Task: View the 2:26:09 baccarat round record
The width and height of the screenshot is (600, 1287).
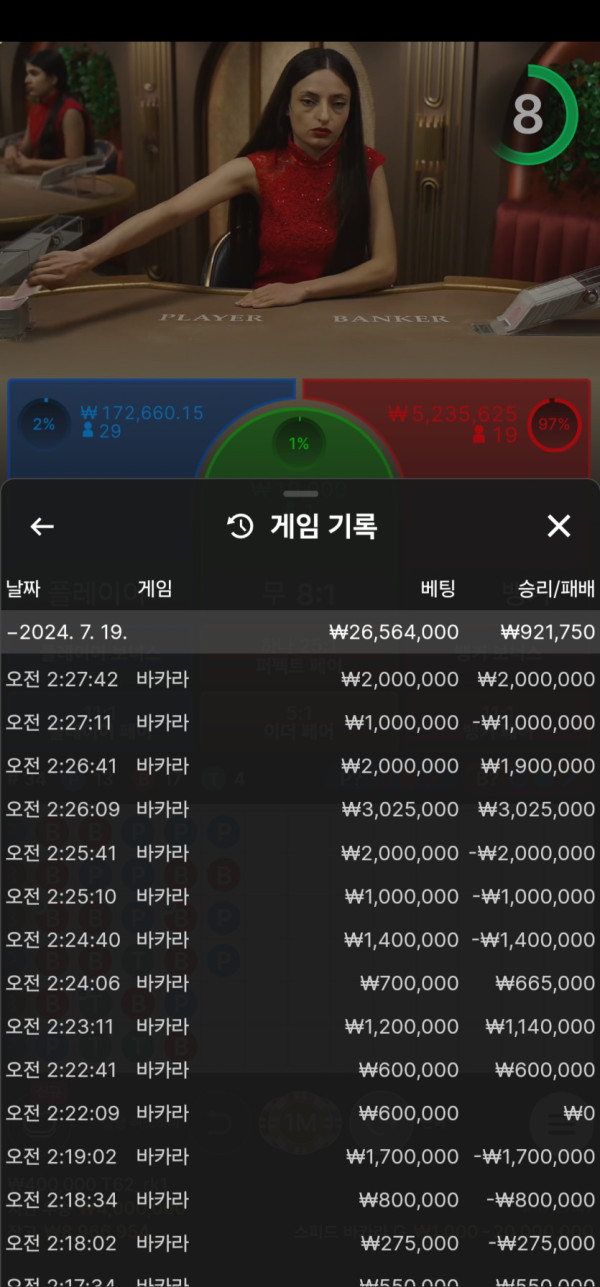Action: (300, 810)
